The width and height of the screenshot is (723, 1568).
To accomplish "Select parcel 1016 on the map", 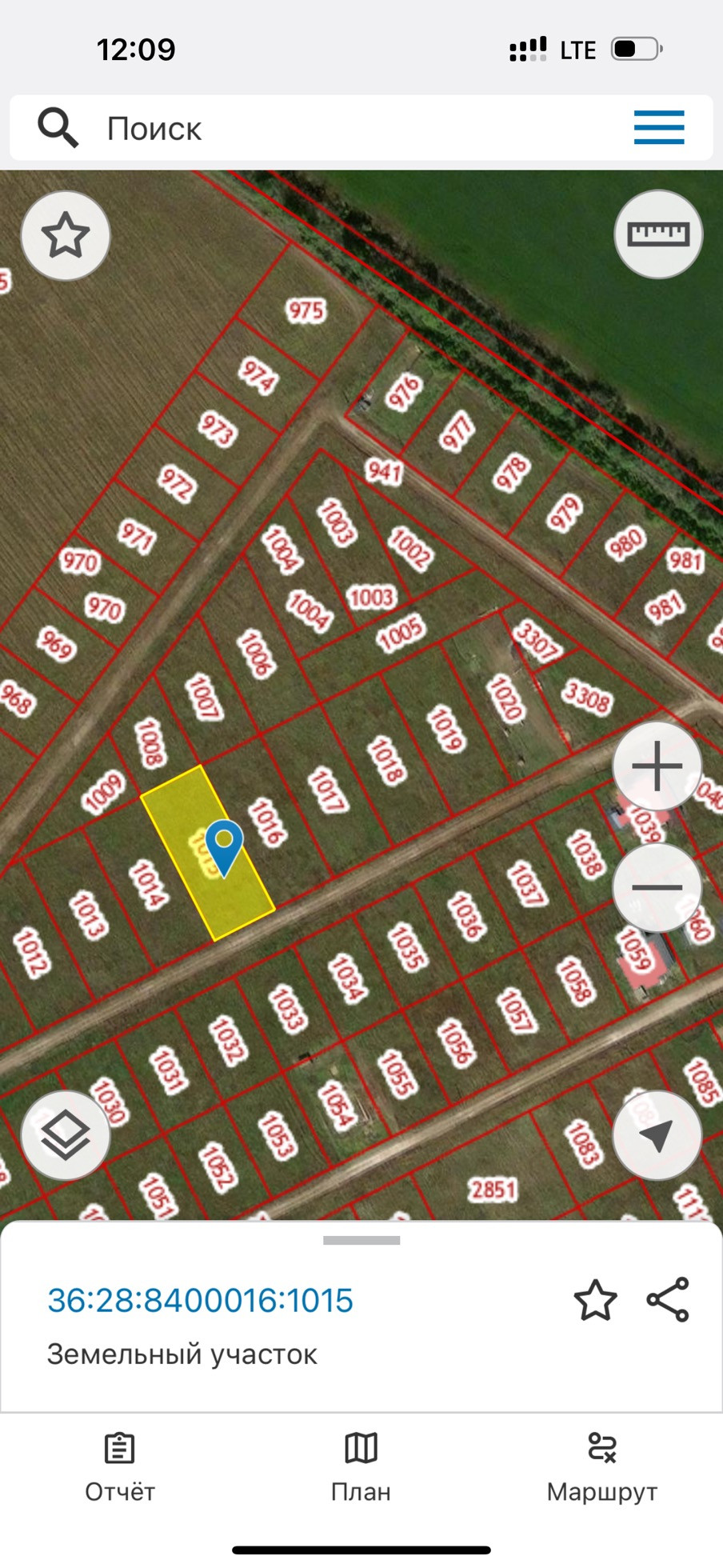I will pyautogui.click(x=267, y=822).
